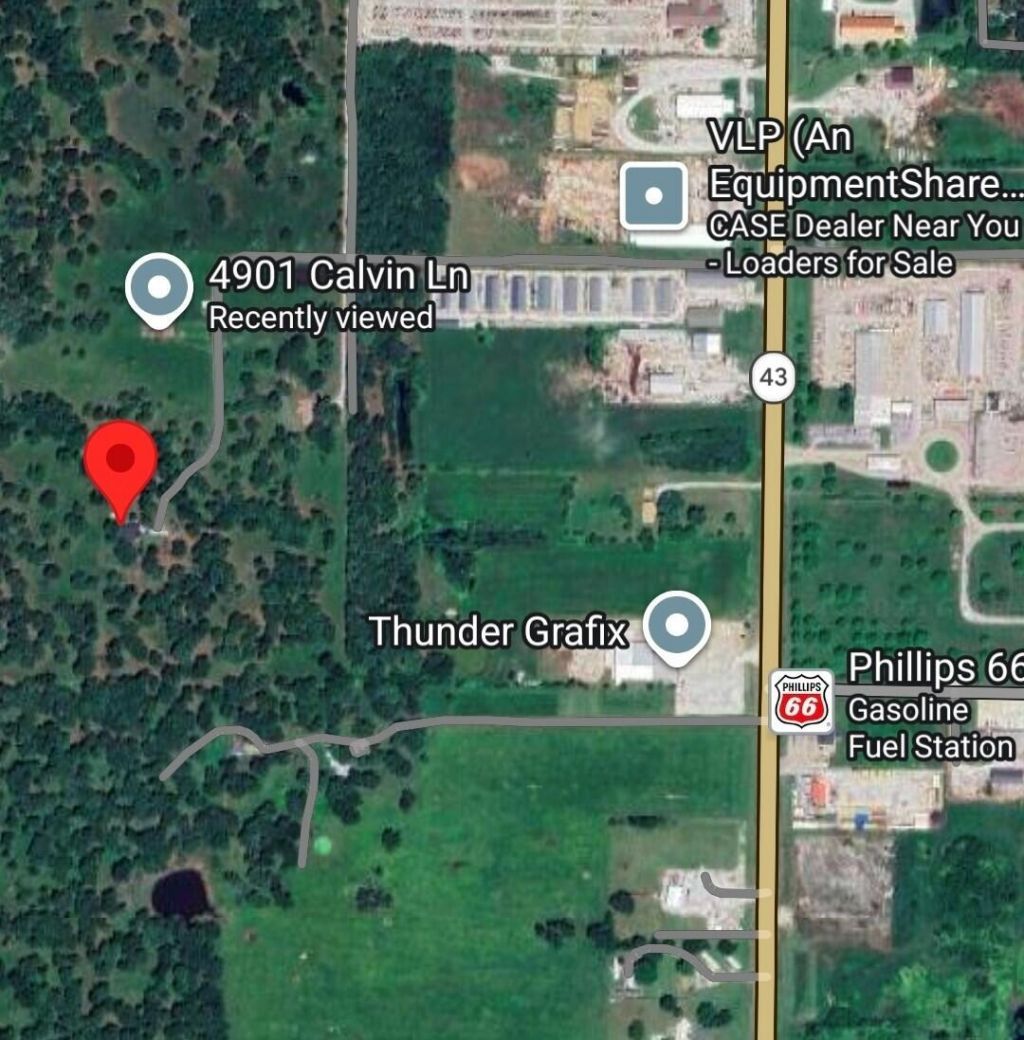Open the Thunder Grafix place marker

(x=676, y=627)
